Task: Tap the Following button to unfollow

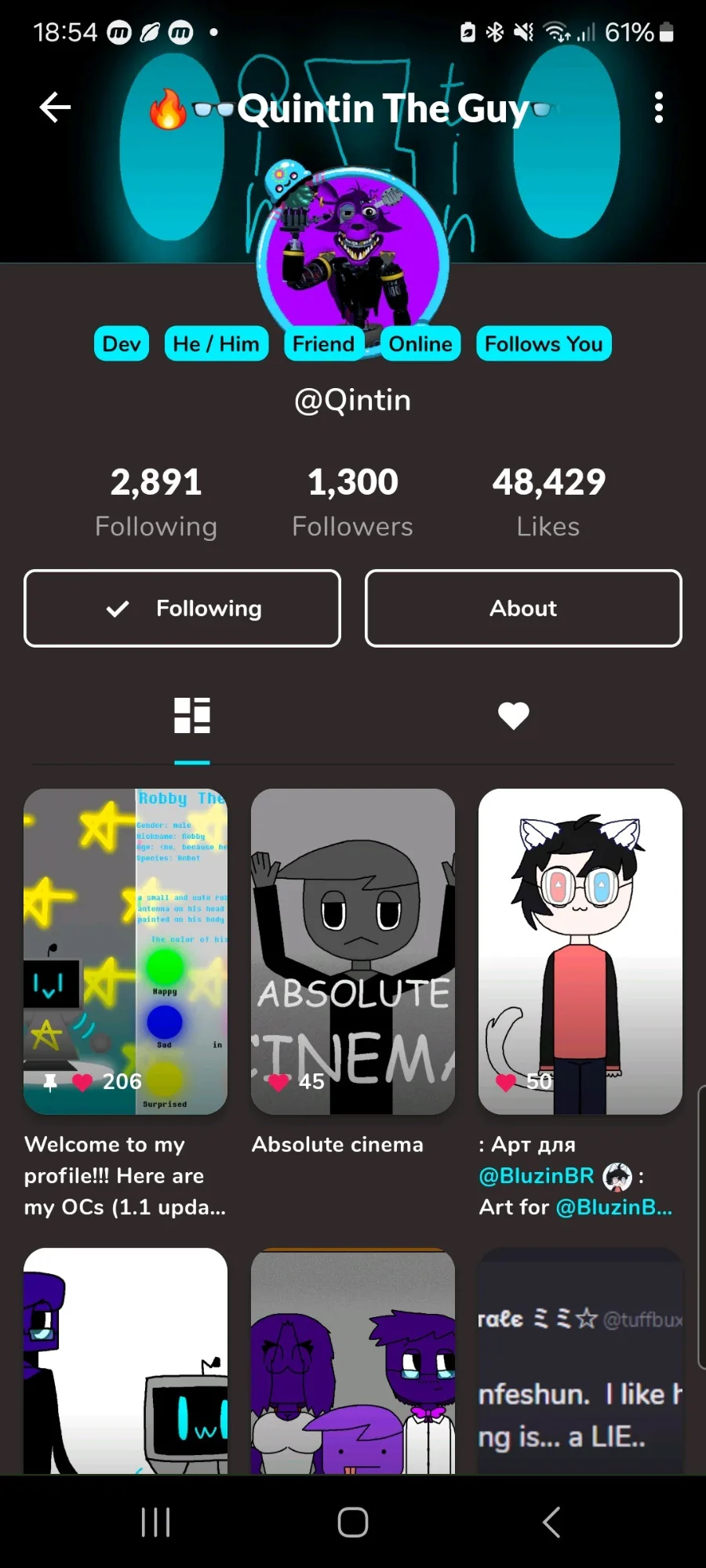Action: click(x=182, y=608)
